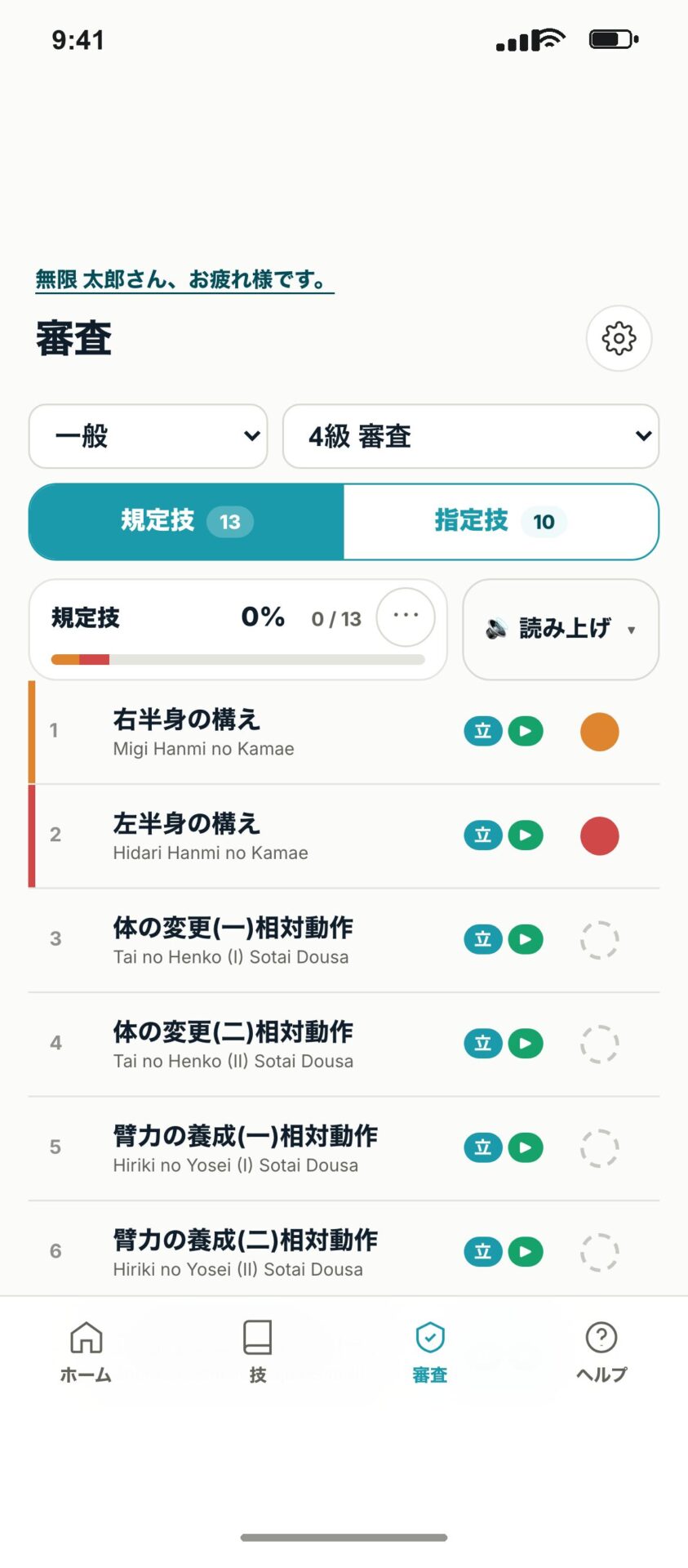The height and width of the screenshot is (1568, 688).
Task: Mark 体の変更(一)相対動作 status circle
Action: click(x=600, y=940)
